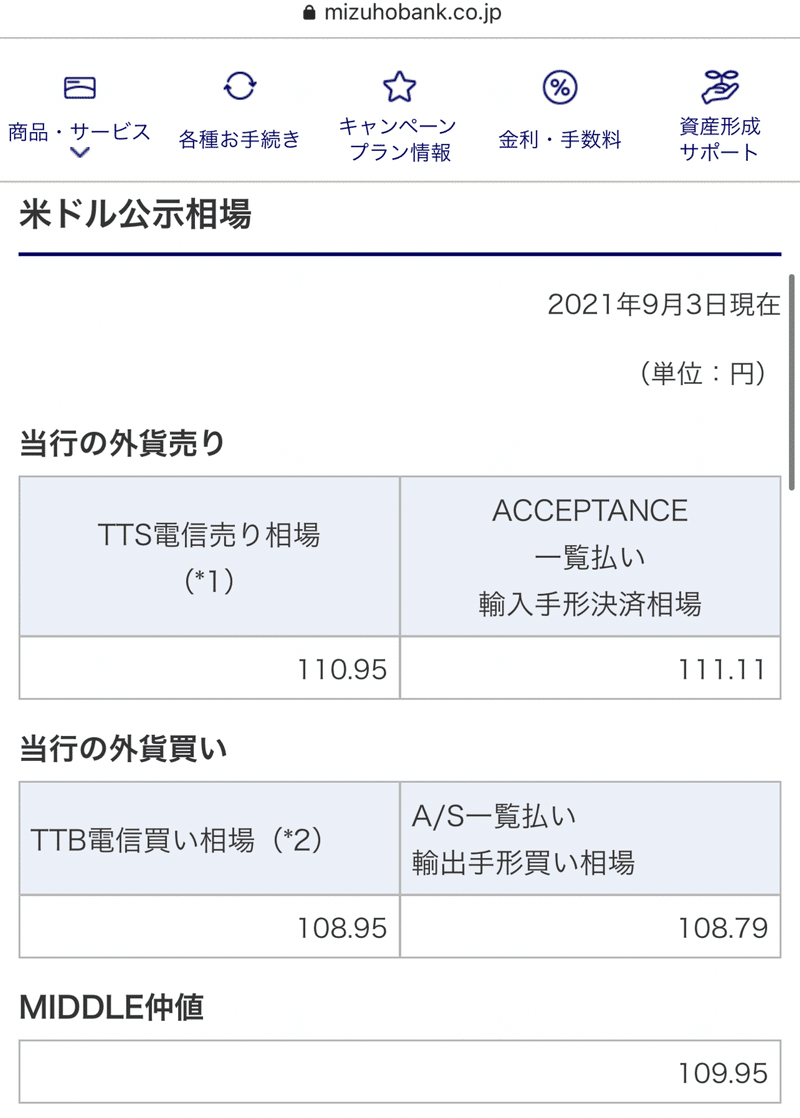
Task: Click the hand-with-sprout icon in navigation
Action: coord(716,85)
